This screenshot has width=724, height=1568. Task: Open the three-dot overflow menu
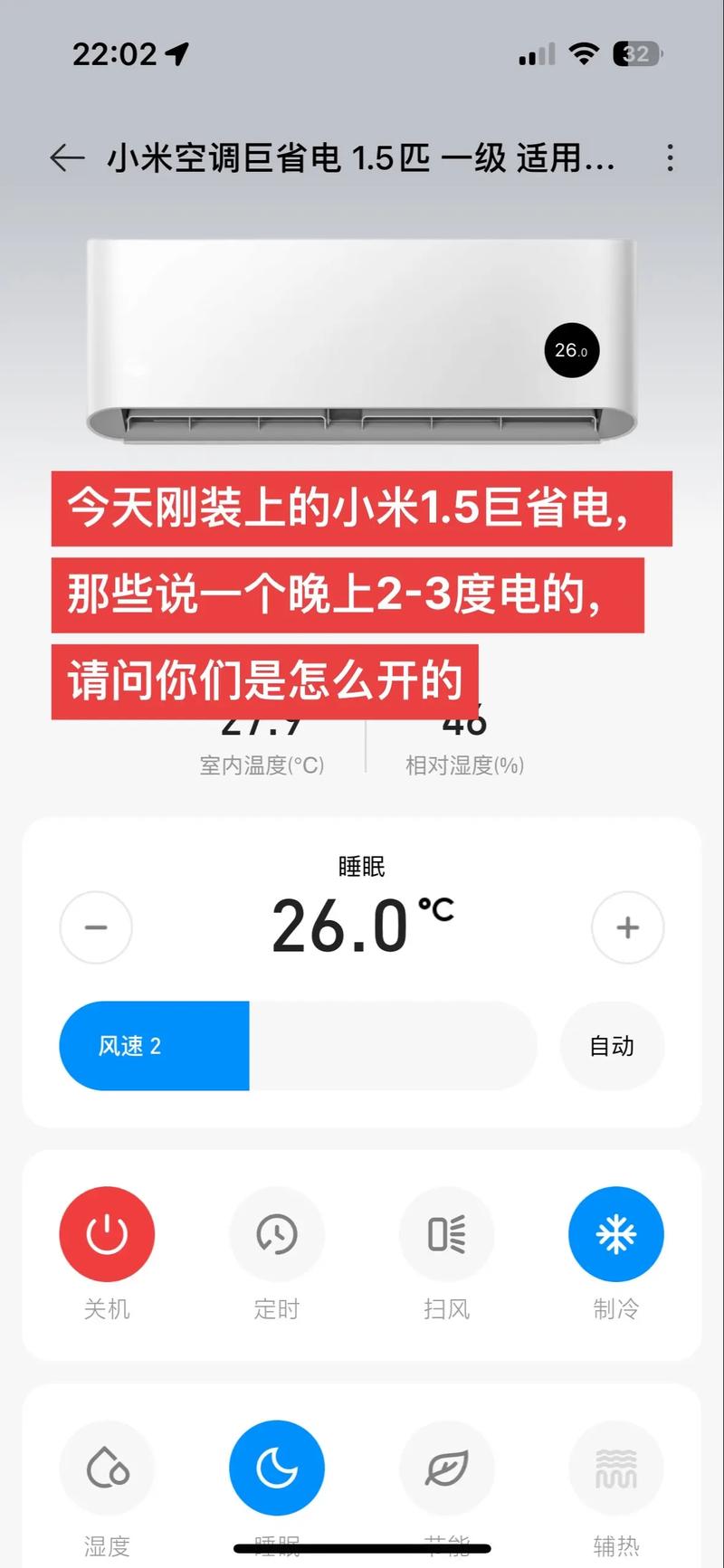(x=670, y=159)
